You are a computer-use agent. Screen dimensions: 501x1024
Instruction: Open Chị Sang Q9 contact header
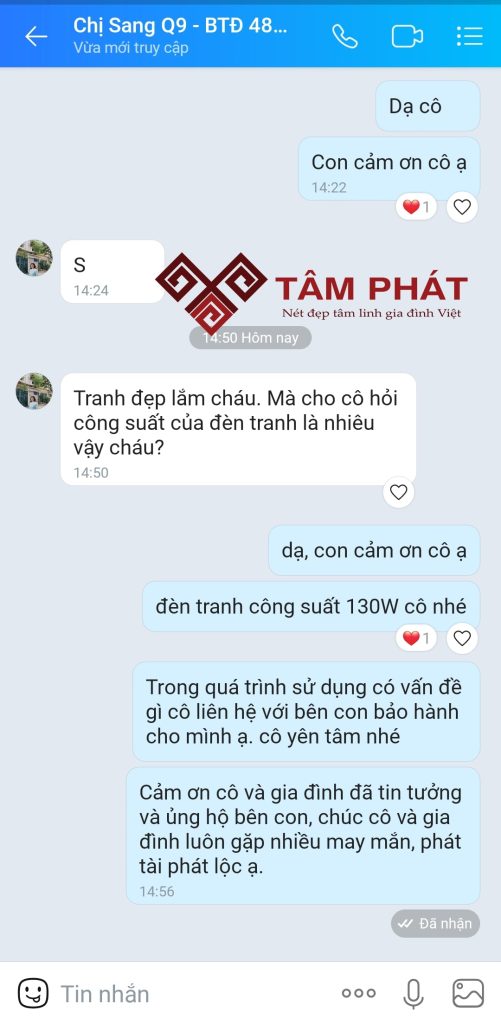[180, 35]
